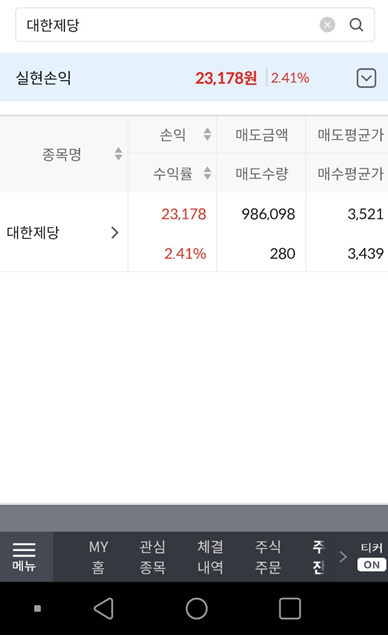The width and height of the screenshot is (388, 636).
Task: Show more tabs with the arrow
Action: pyautogui.click(x=343, y=557)
